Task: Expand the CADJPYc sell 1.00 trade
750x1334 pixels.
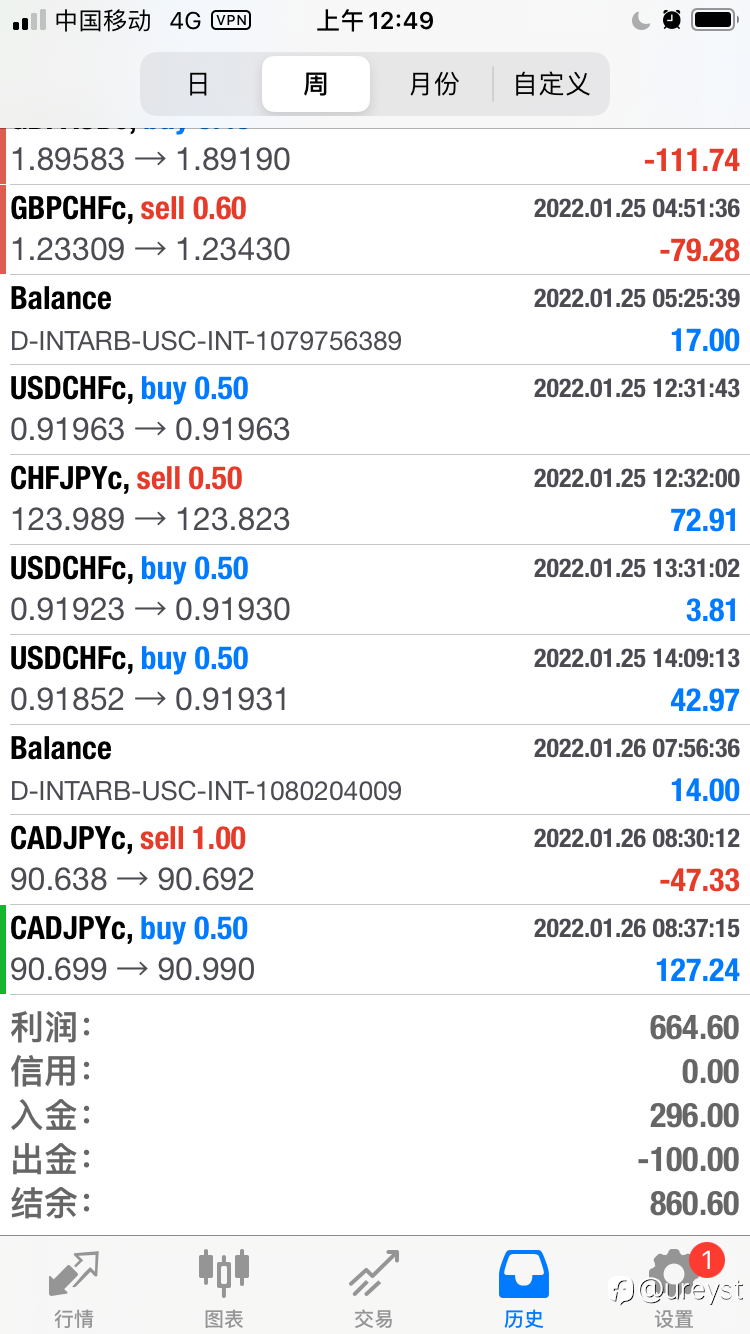Action: click(x=375, y=860)
